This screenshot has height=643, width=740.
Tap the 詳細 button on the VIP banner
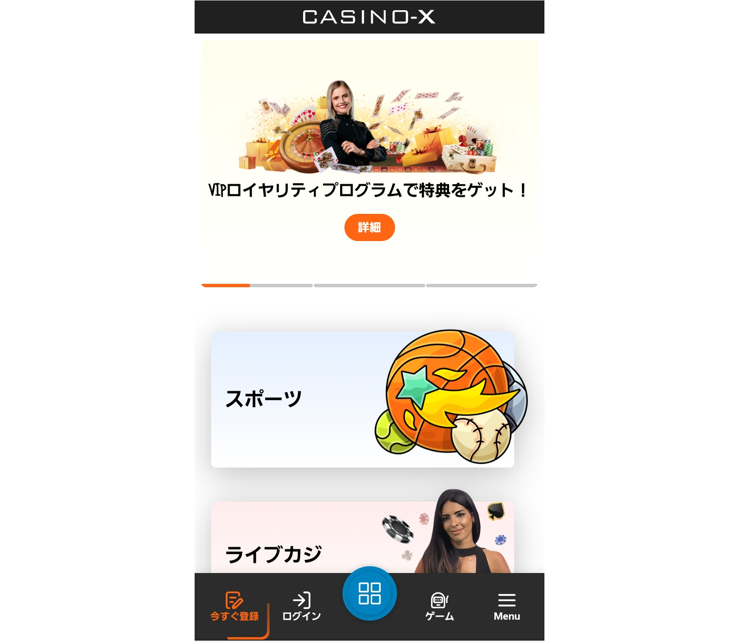(x=369, y=228)
